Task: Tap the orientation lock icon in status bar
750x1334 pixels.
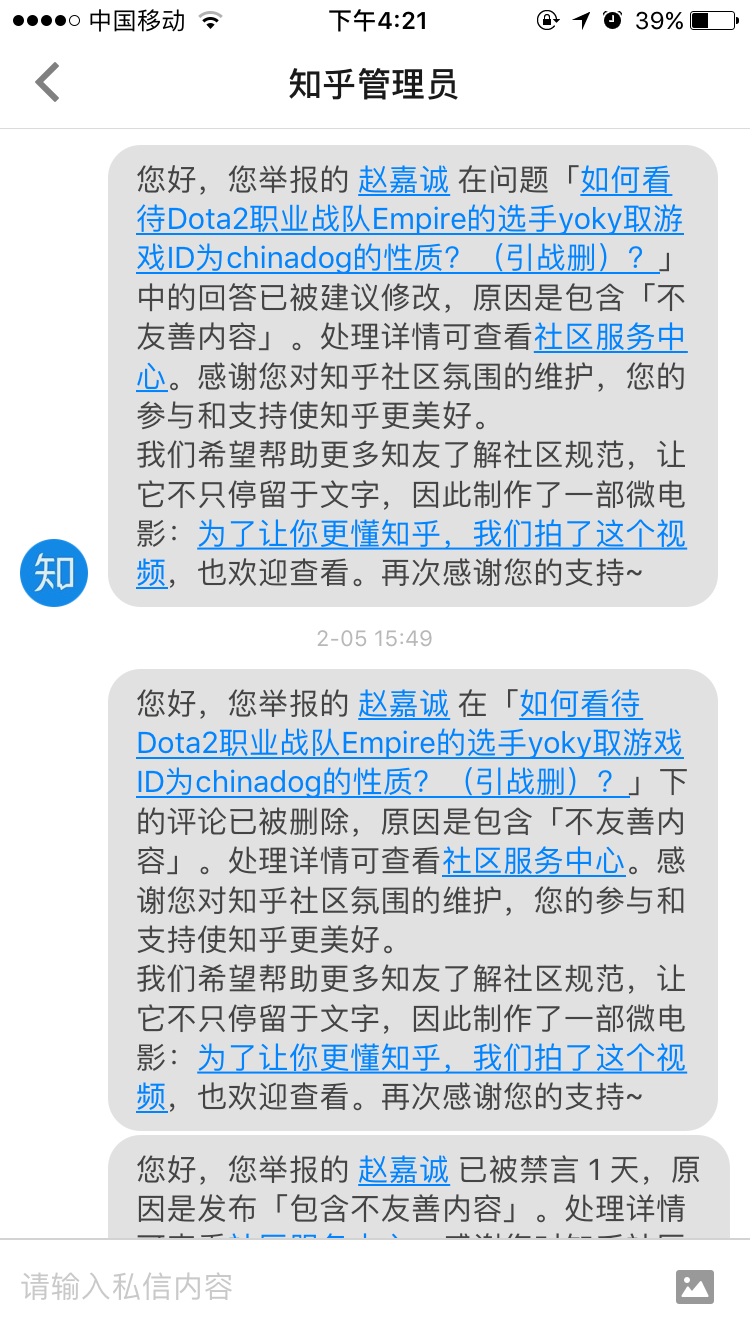Action: coord(547,17)
